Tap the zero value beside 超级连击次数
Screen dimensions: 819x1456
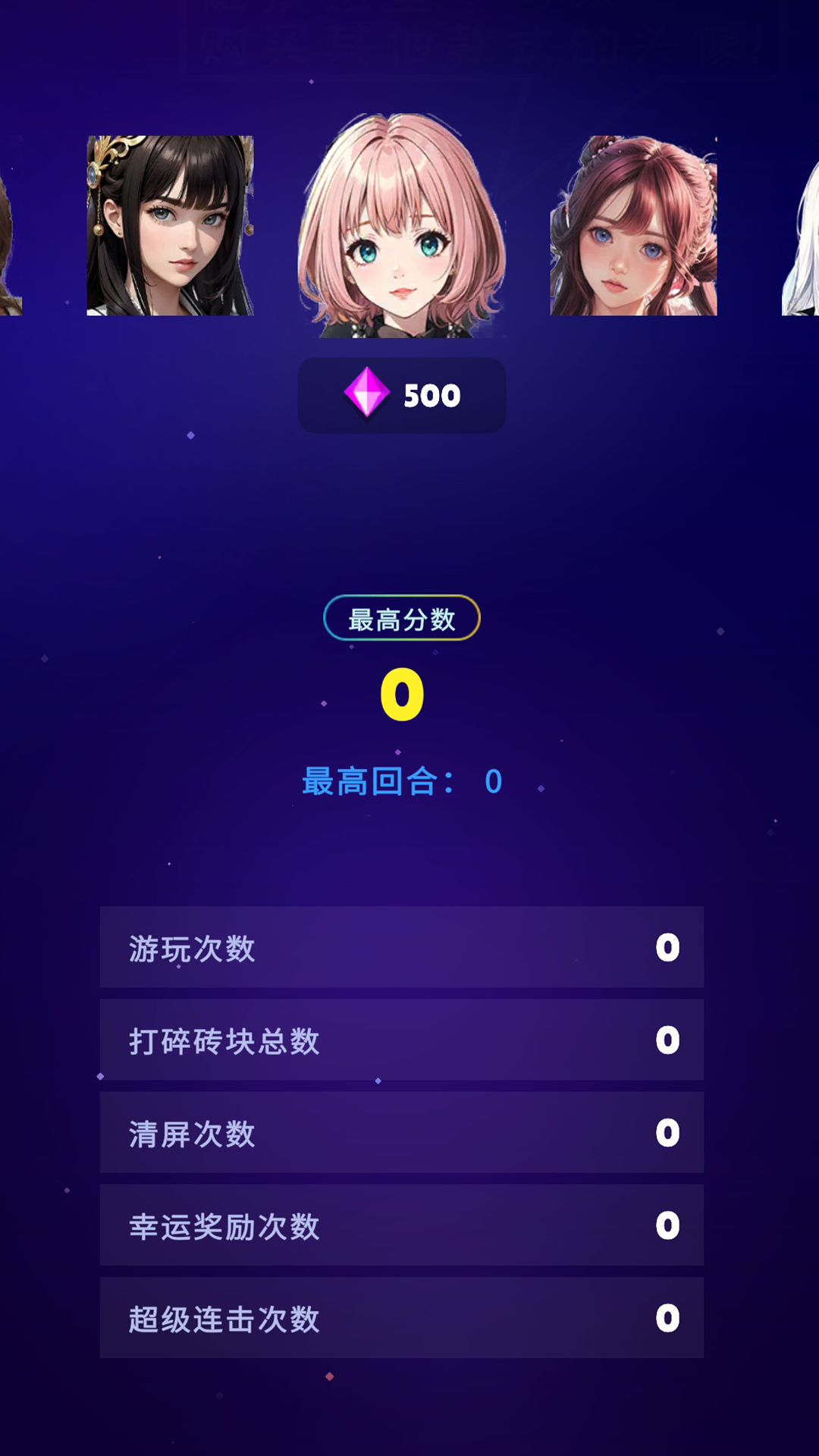[666, 1318]
